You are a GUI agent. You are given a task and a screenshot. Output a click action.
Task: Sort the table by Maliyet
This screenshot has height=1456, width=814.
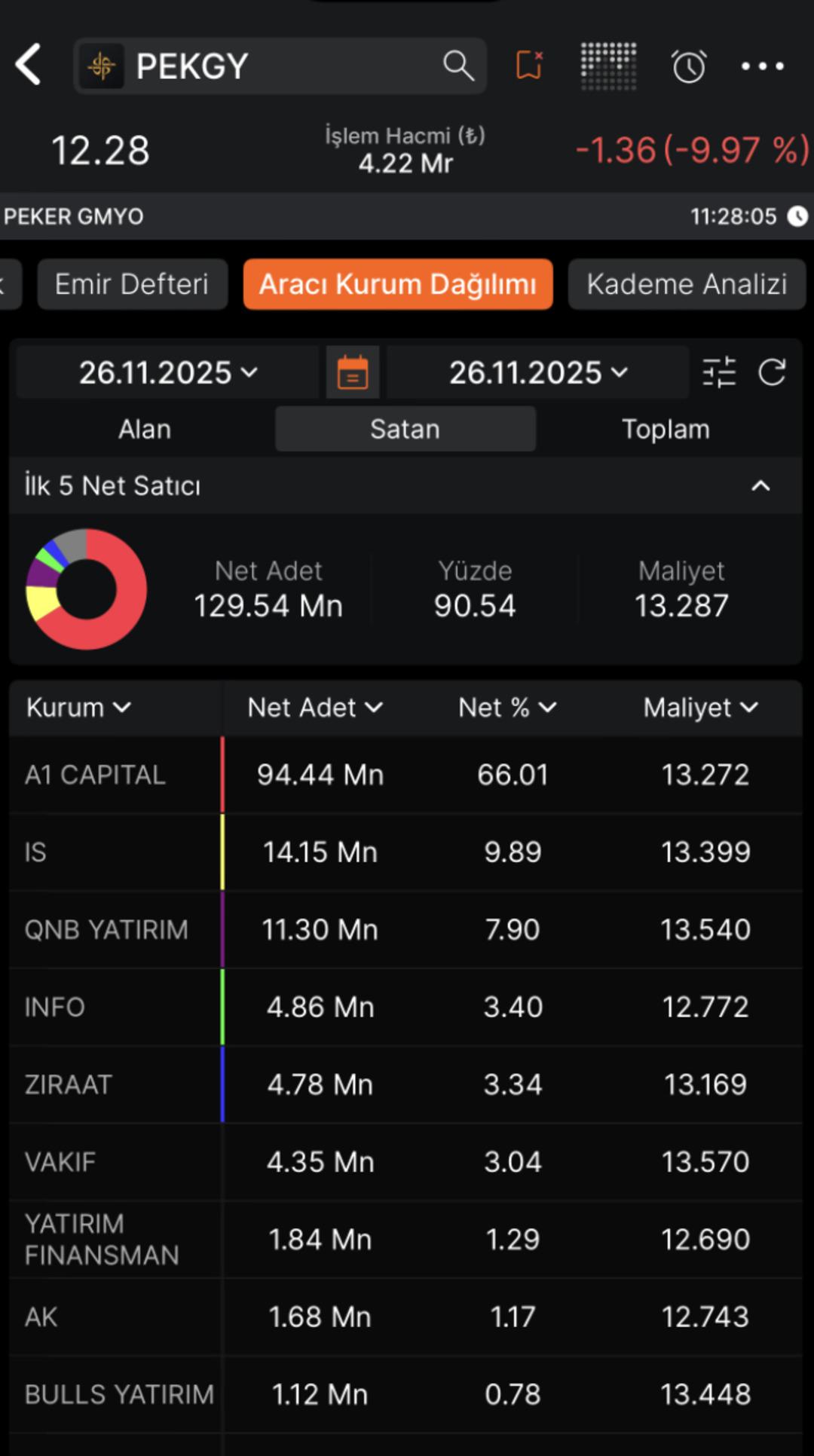pyautogui.click(x=699, y=708)
